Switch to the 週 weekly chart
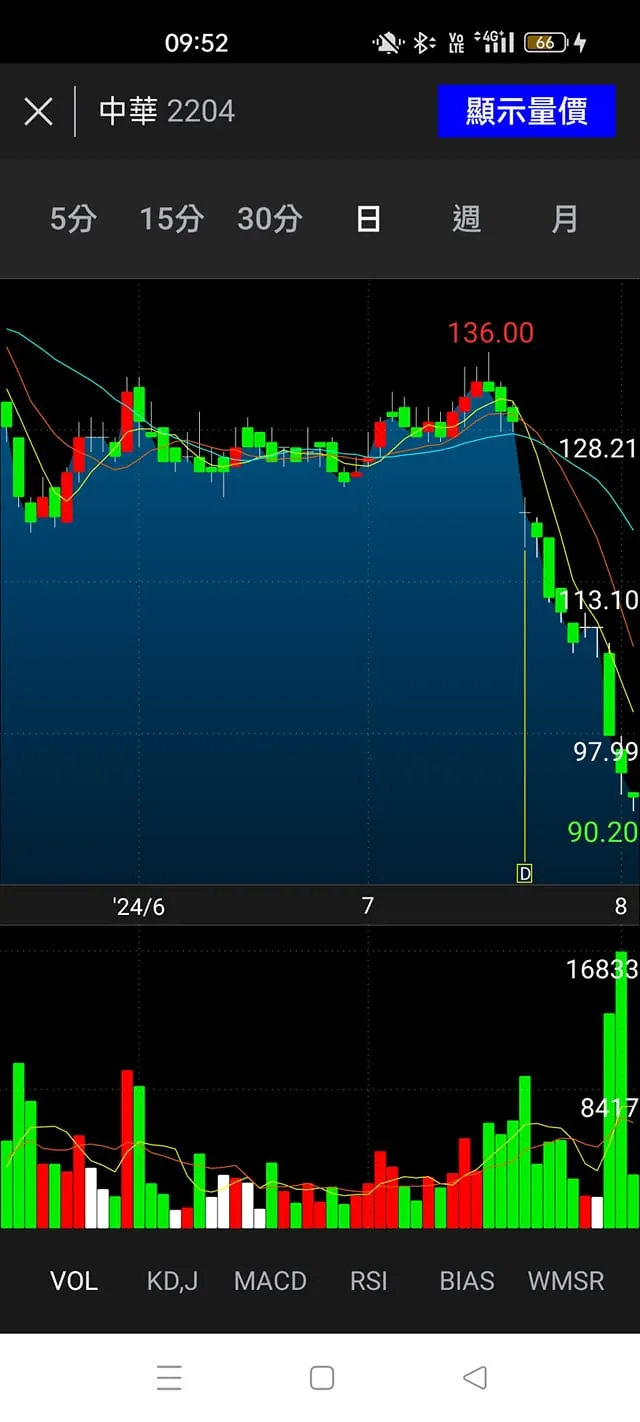 pos(466,219)
